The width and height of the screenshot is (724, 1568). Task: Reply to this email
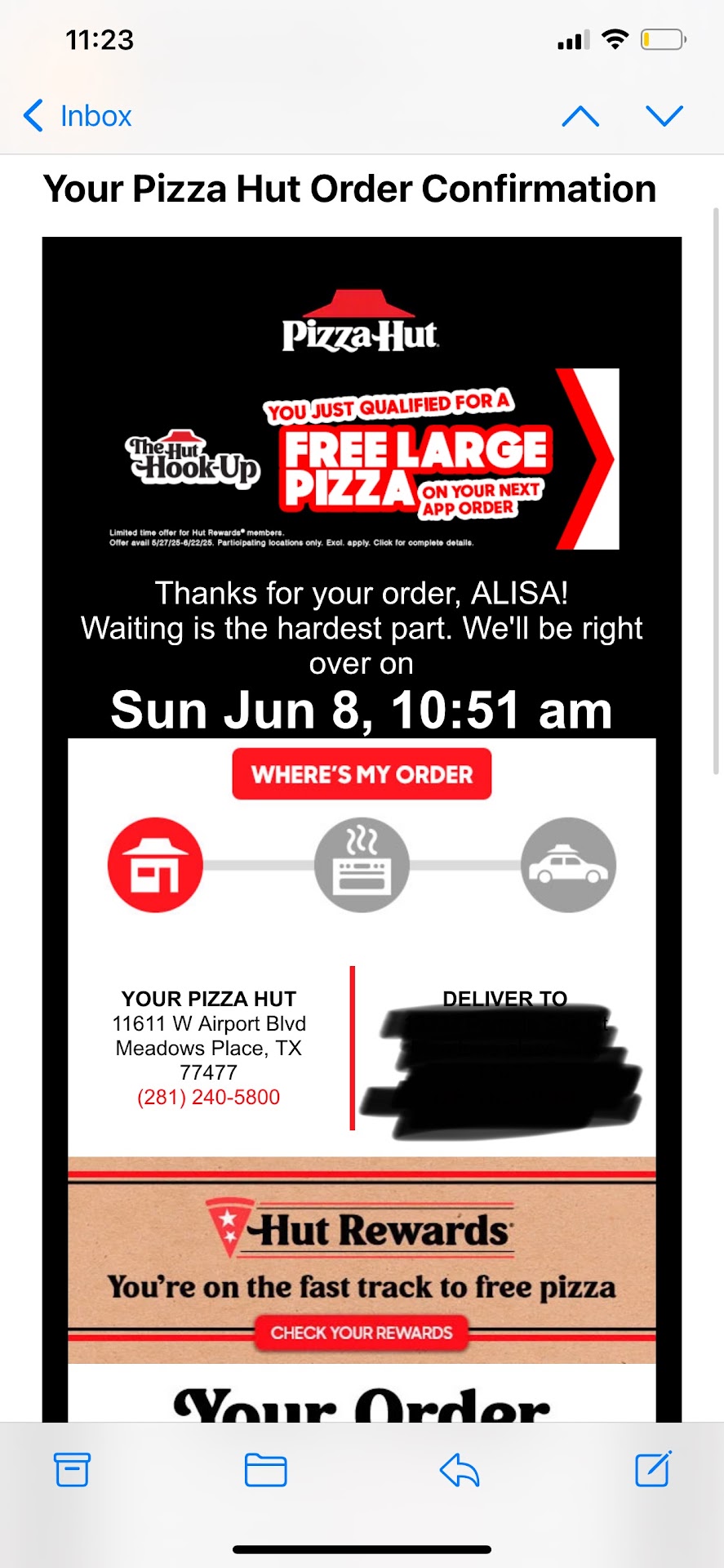(460, 1470)
